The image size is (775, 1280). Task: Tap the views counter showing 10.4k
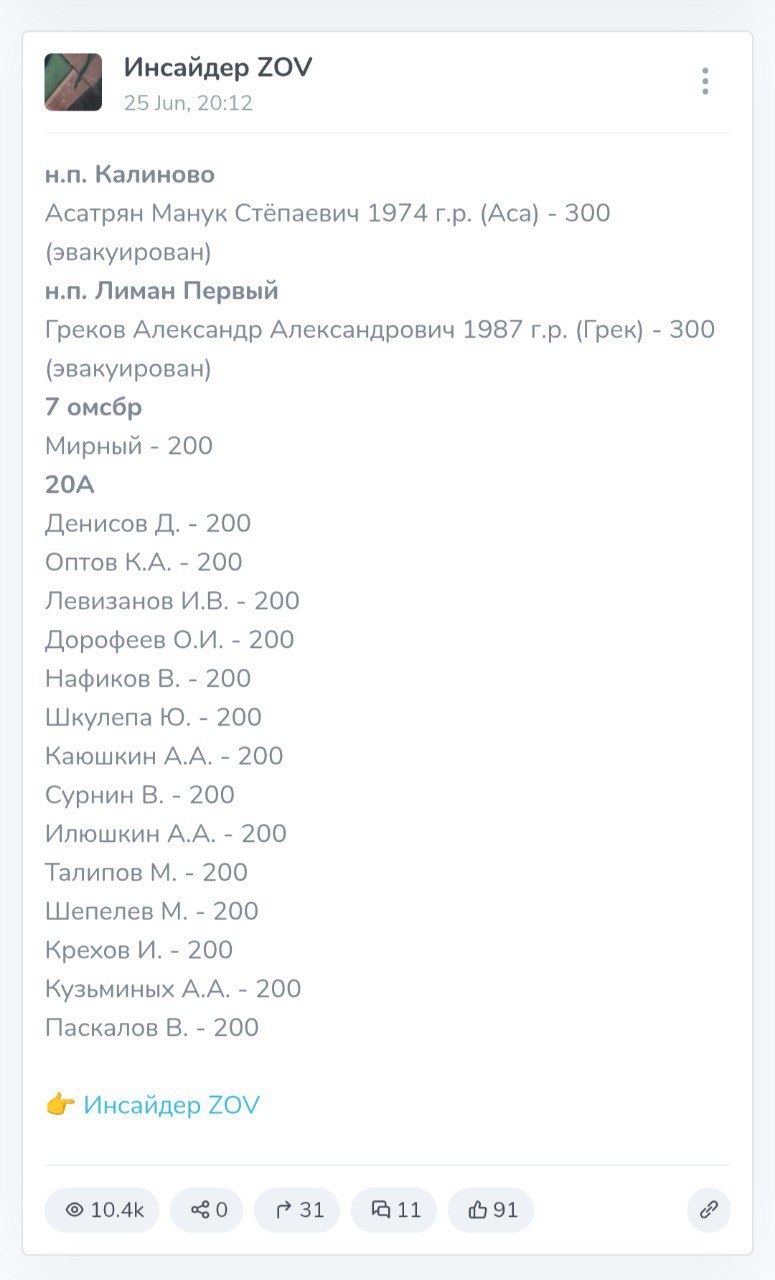[103, 1210]
